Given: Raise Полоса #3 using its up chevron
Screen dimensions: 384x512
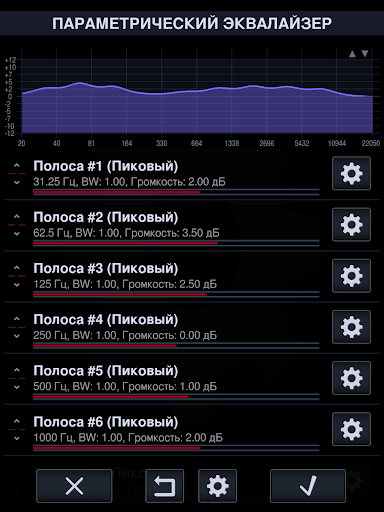Looking at the screenshot, I should pos(17,268).
